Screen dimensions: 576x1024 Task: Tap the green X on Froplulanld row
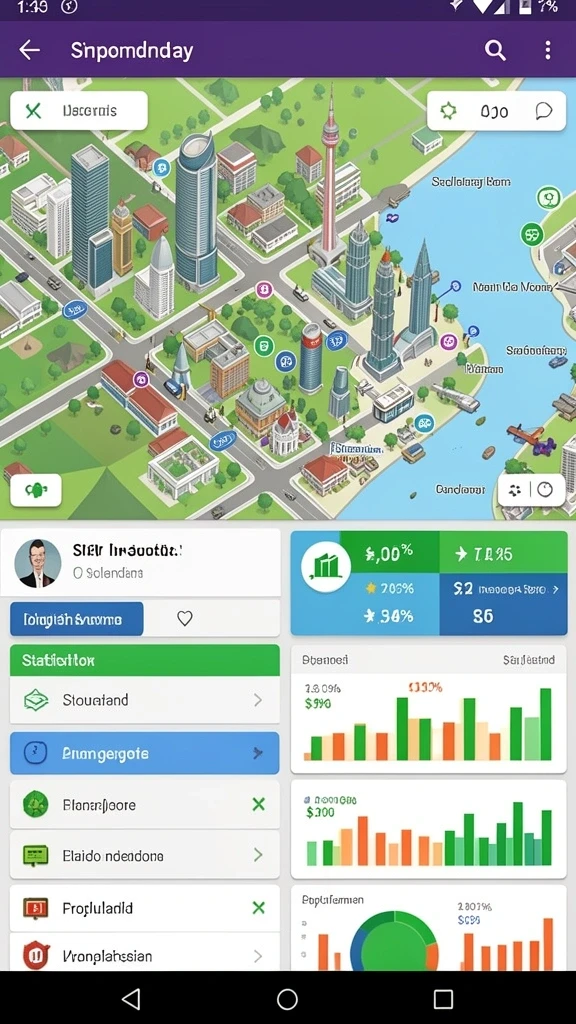tap(259, 907)
